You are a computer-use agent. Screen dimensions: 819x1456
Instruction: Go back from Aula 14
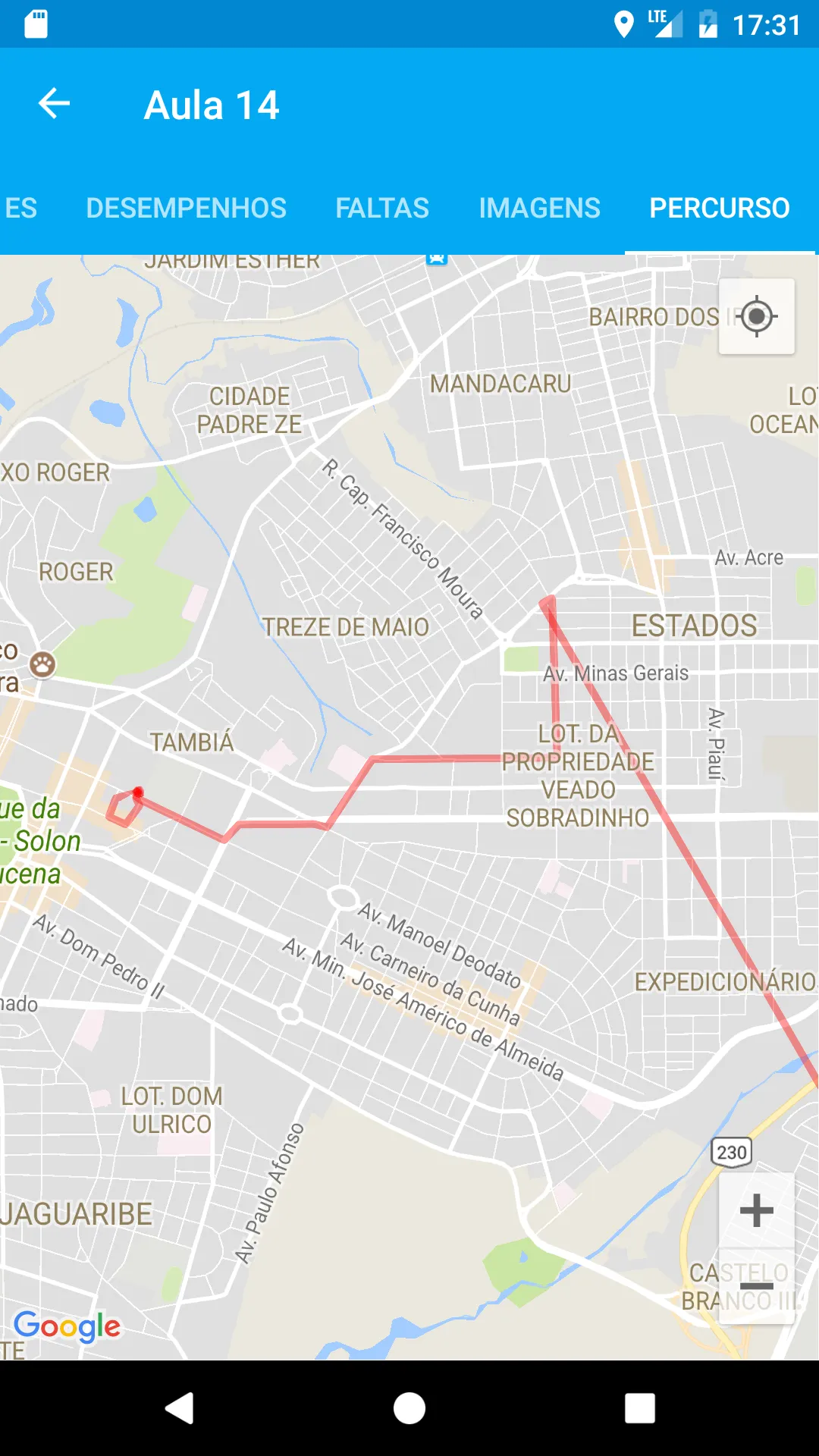pos(54,104)
